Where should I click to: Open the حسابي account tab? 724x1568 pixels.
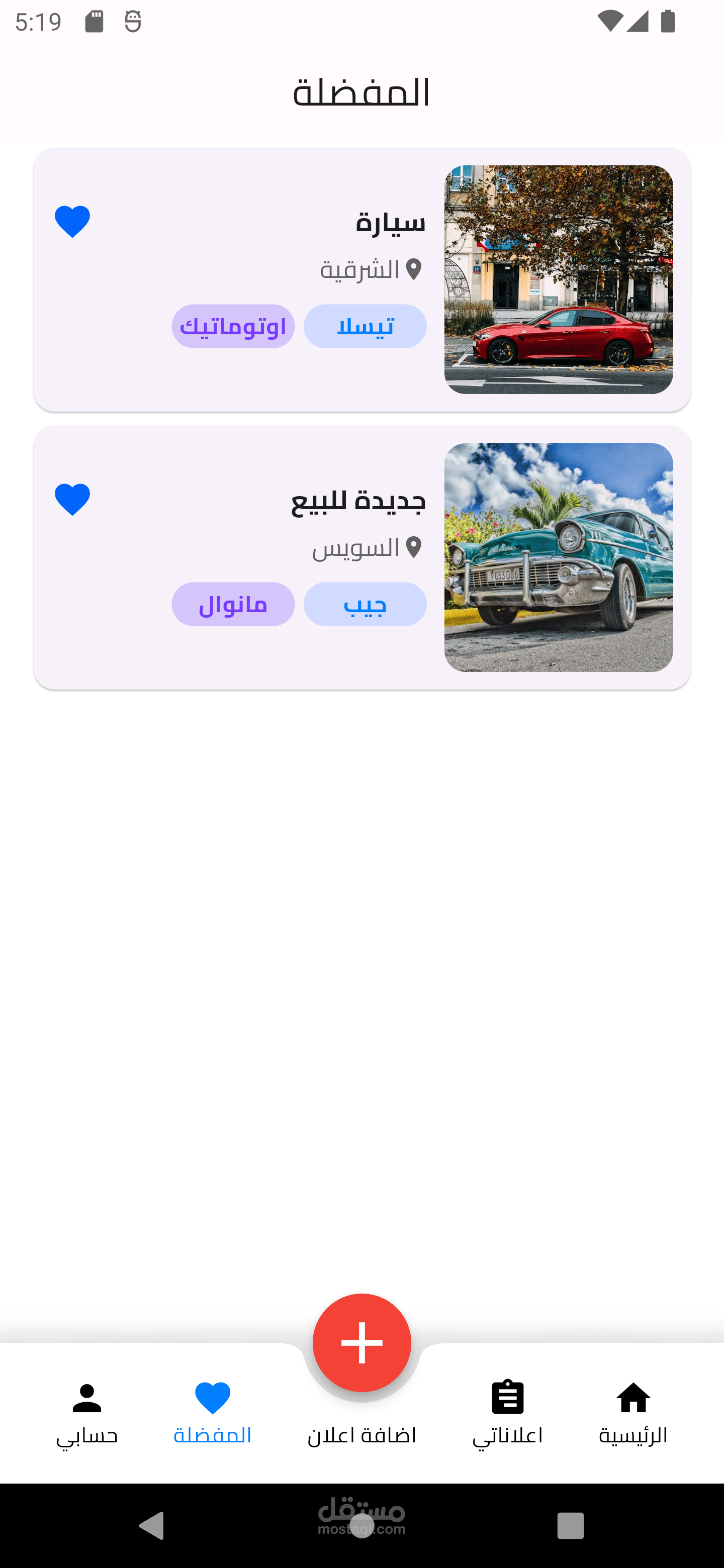point(86,1413)
